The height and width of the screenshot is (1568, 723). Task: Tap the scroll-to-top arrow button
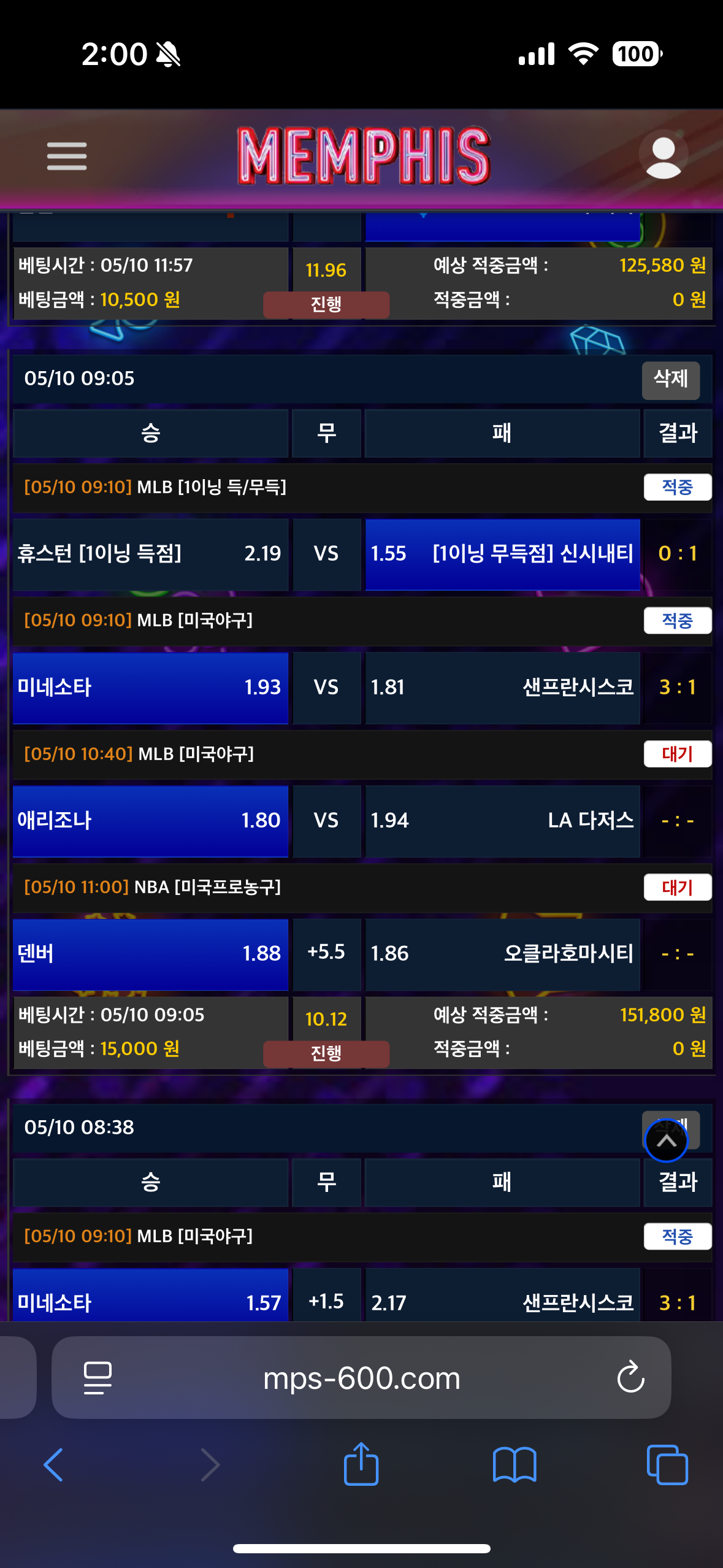click(666, 1140)
